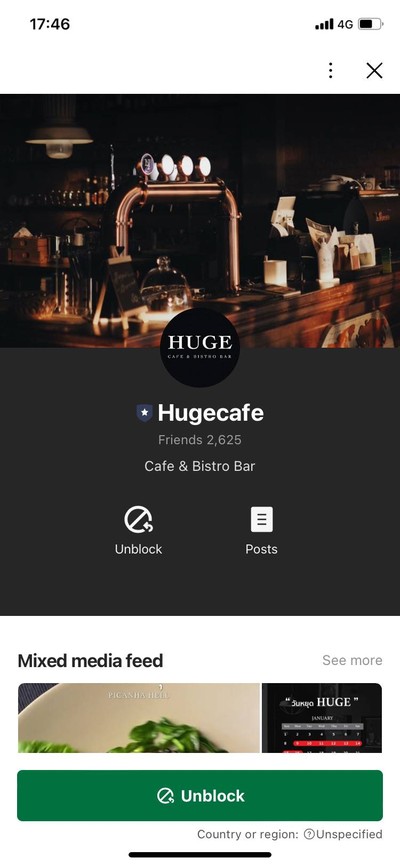Screen dimensions: 400x866
Task: Close the Hugecafe profile page
Action: [x=375, y=70]
